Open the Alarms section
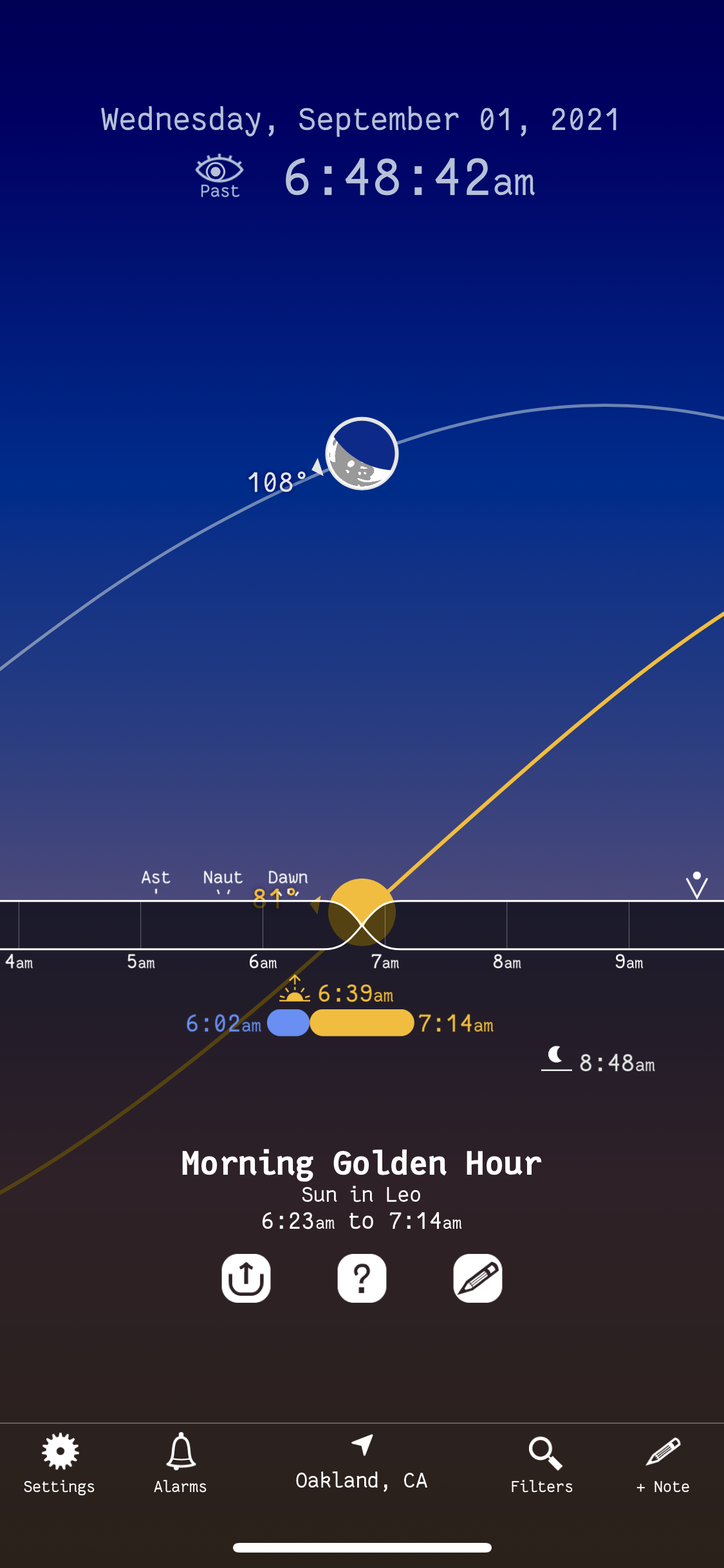Image resolution: width=724 pixels, height=1568 pixels. point(180,1463)
